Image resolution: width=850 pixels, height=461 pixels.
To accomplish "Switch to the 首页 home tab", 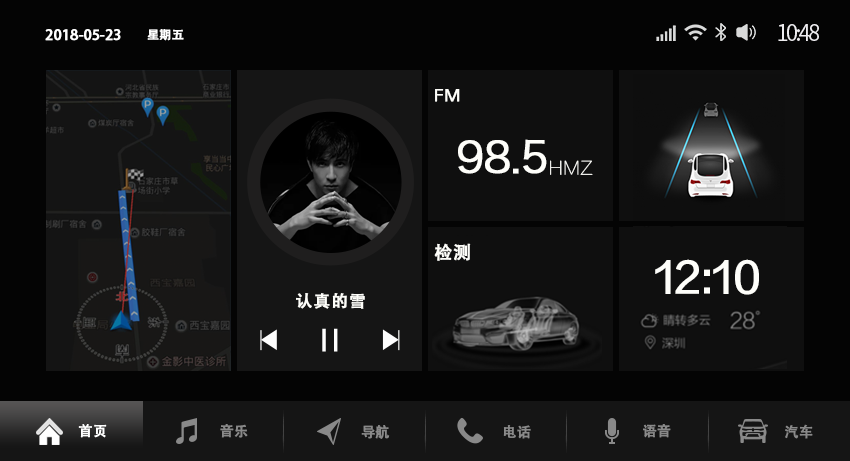I will click(x=72, y=432).
